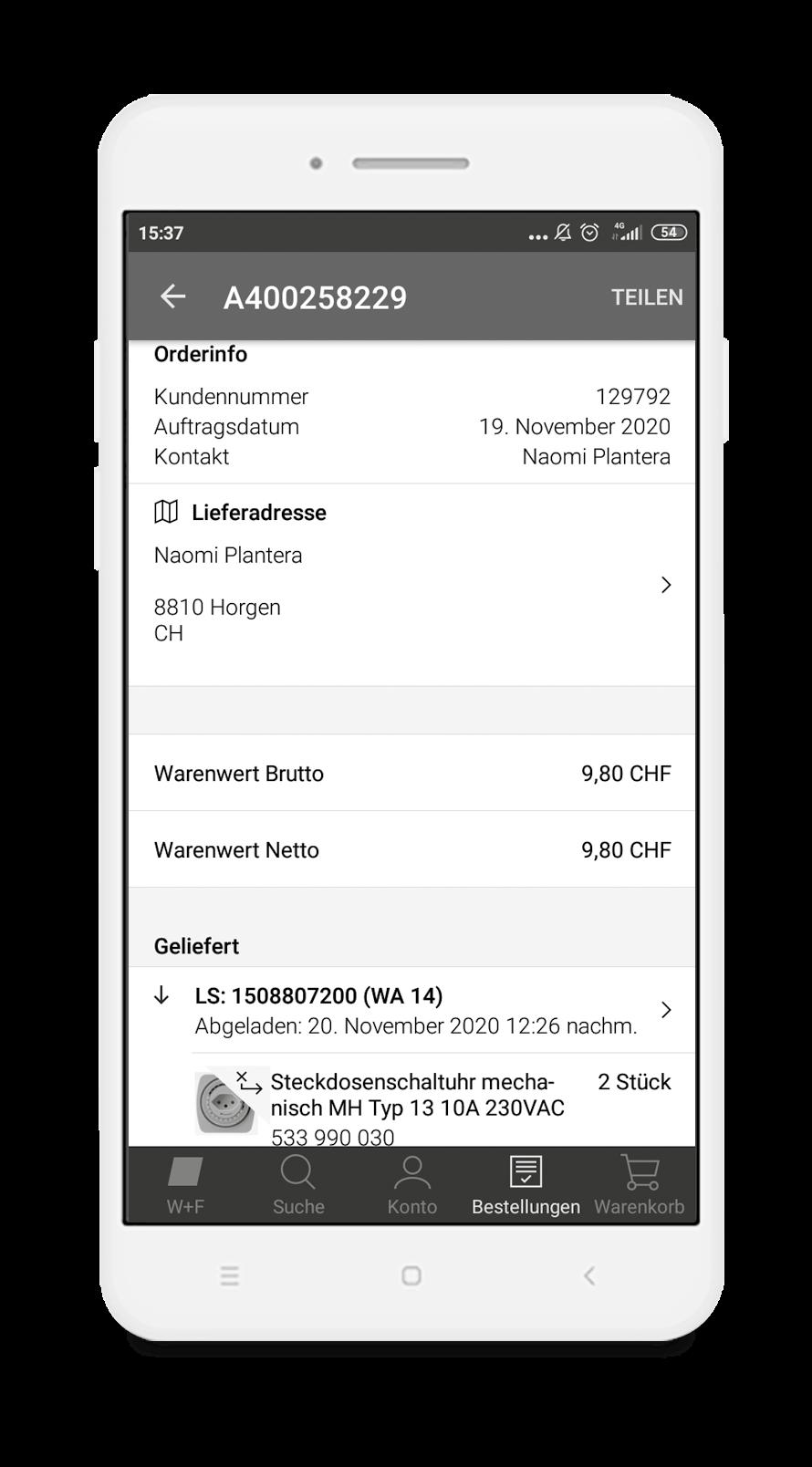Open the Warenkorb tab

tap(639, 1185)
